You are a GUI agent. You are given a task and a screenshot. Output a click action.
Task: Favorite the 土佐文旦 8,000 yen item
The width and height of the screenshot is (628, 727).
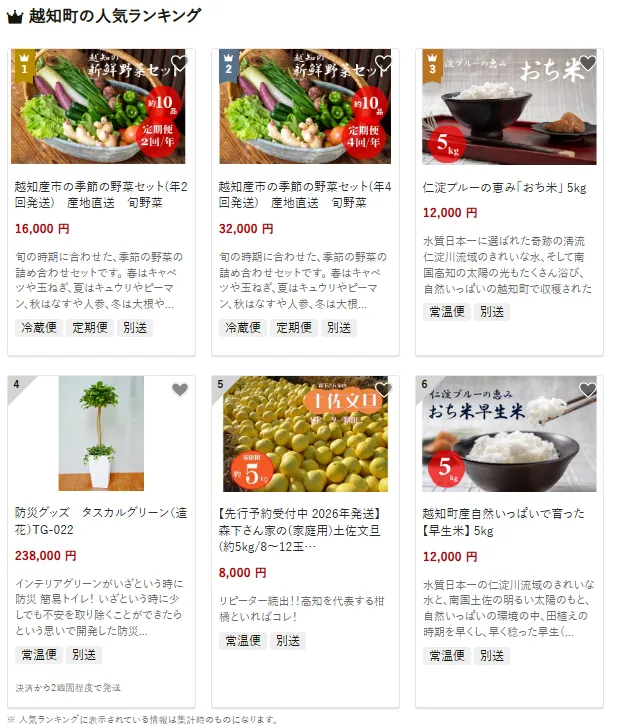384,390
